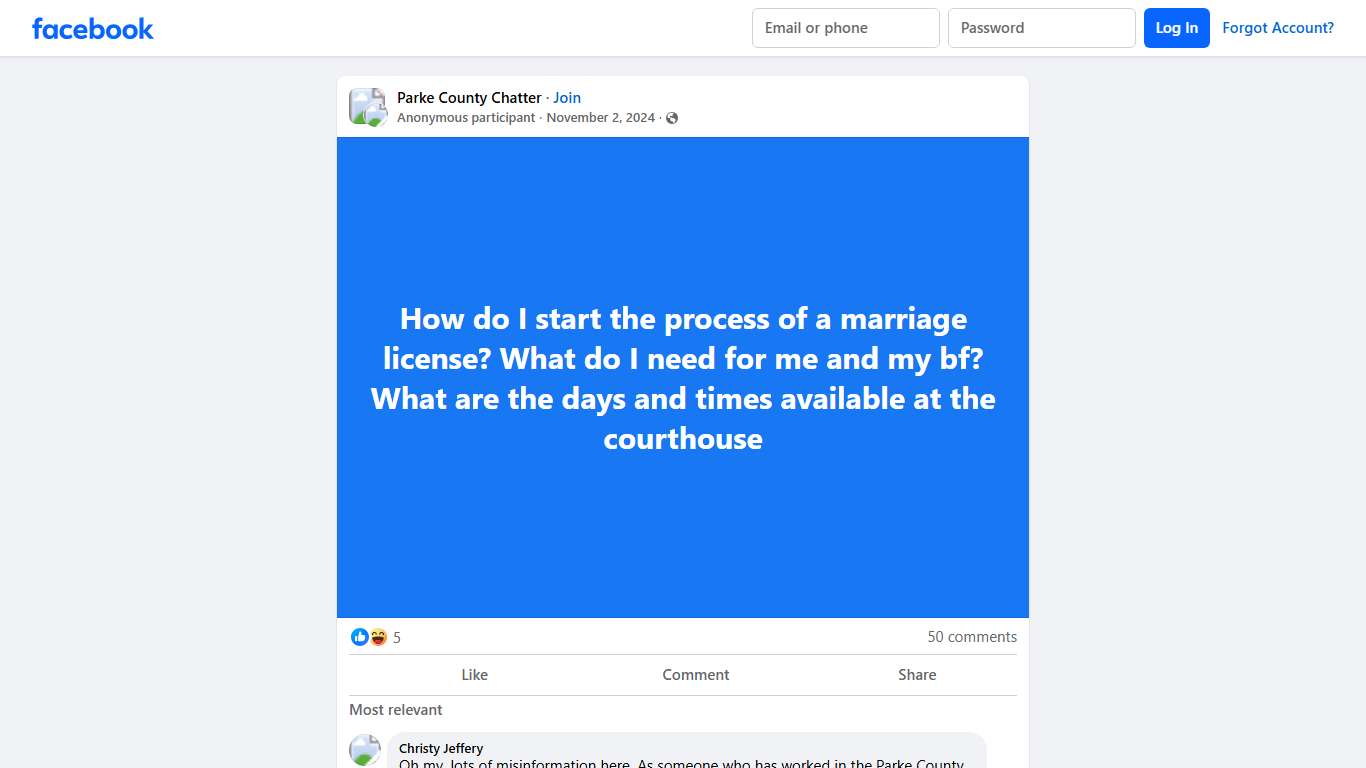Like this marriage license post

pos(474,675)
